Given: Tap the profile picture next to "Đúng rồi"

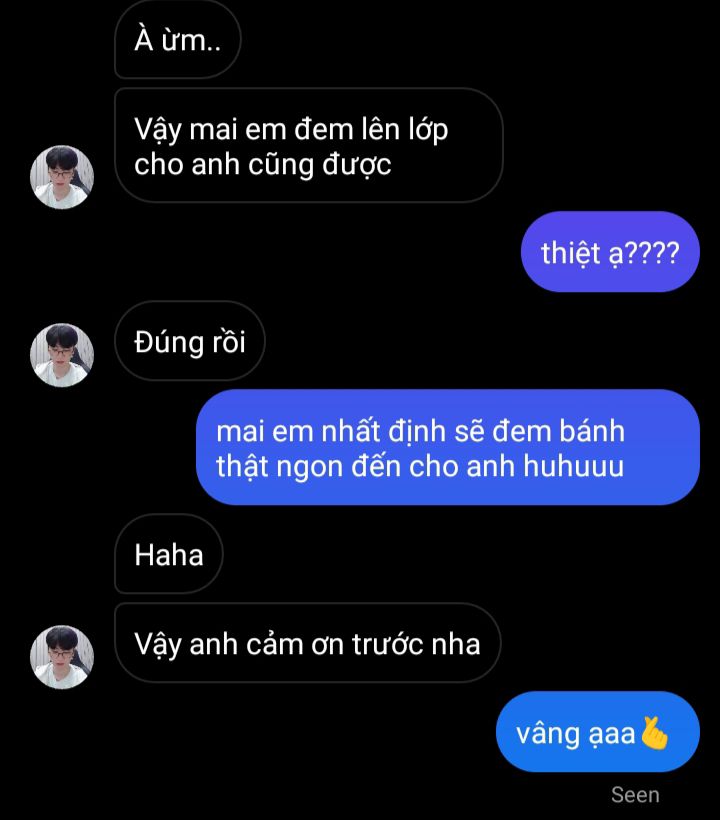Looking at the screenshot, I should [x=62, y=355].
